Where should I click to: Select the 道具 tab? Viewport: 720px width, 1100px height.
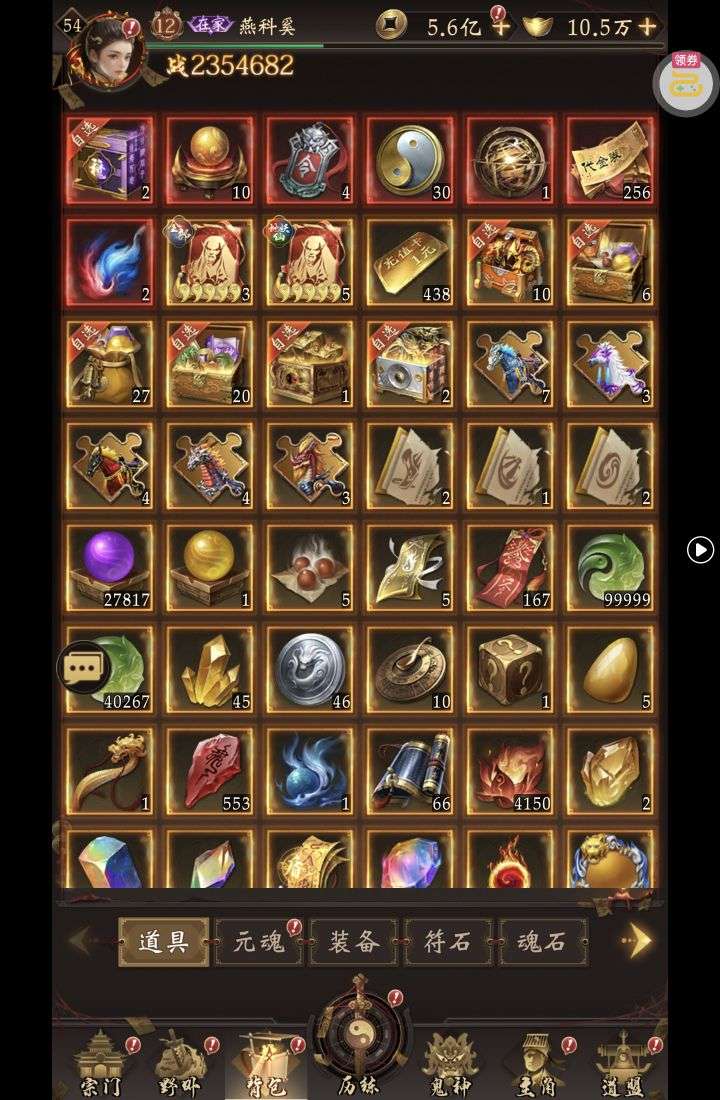164,941
